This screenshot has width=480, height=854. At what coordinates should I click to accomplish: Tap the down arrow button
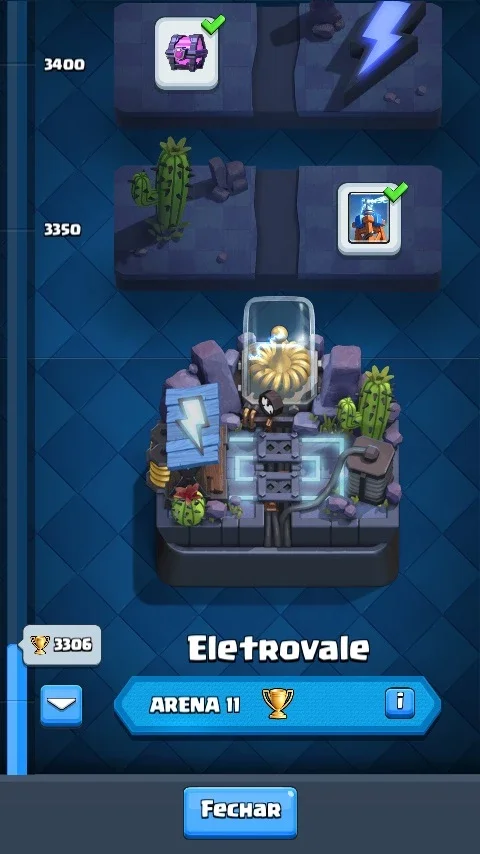pyautogui.click(x=62, y=705)
